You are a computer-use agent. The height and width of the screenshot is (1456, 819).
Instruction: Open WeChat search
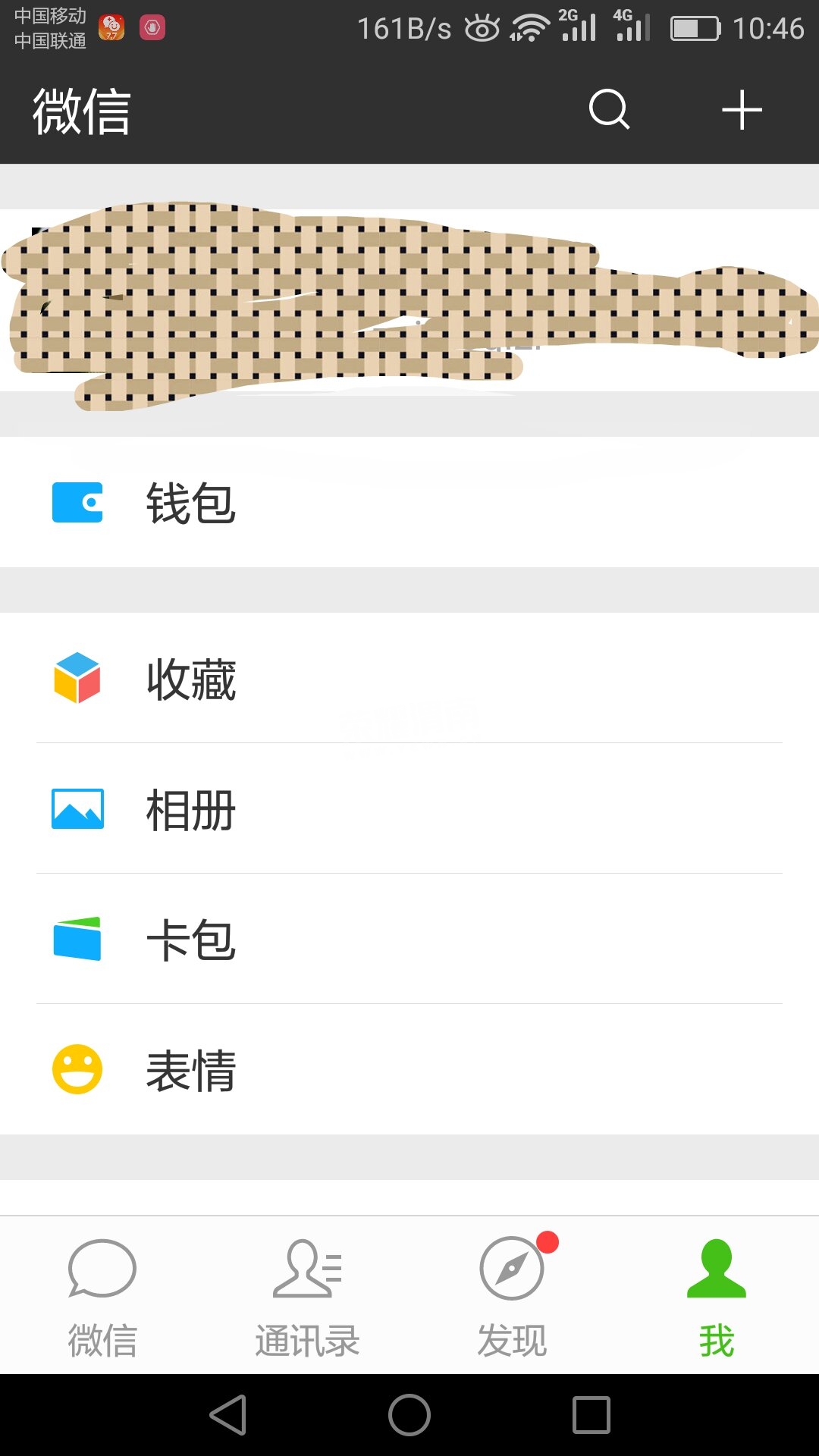click(x=609, y=110)
